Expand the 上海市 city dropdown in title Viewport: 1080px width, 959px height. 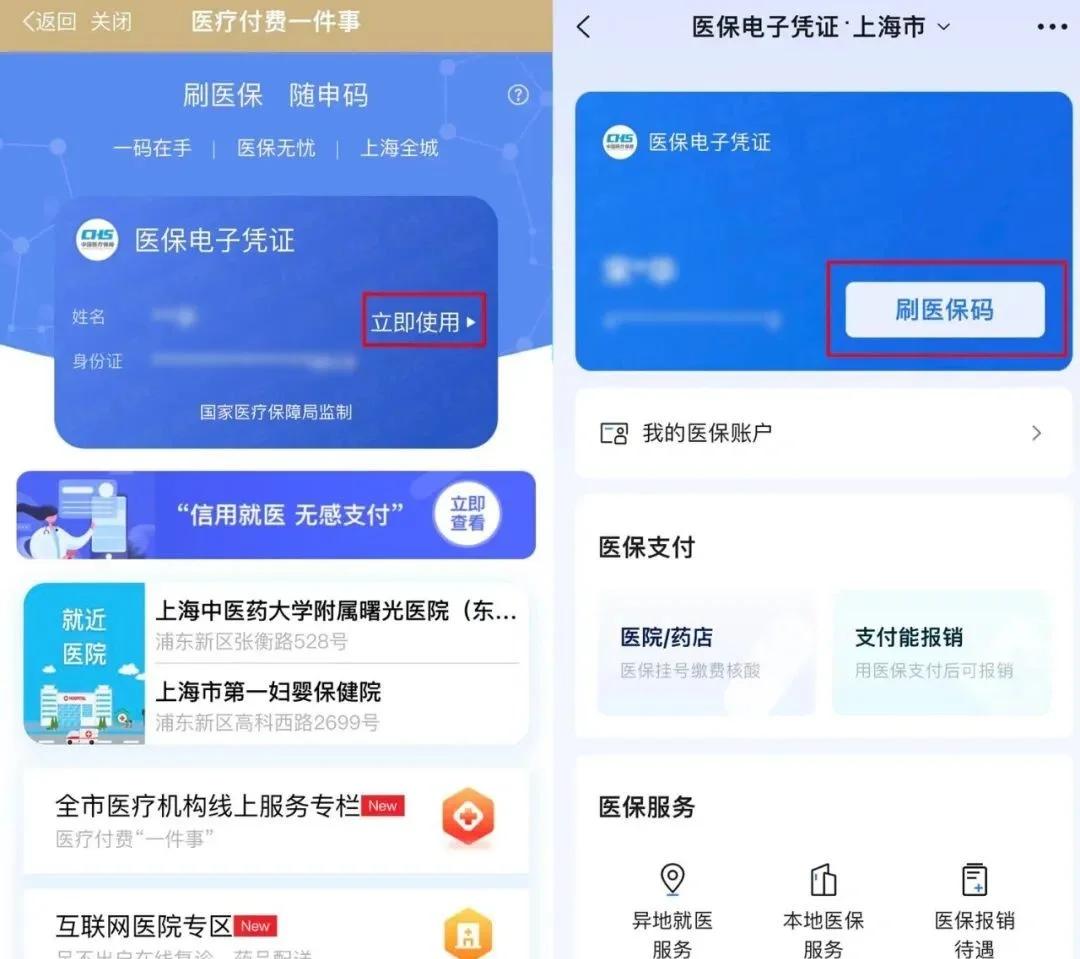tap(943, 27)
